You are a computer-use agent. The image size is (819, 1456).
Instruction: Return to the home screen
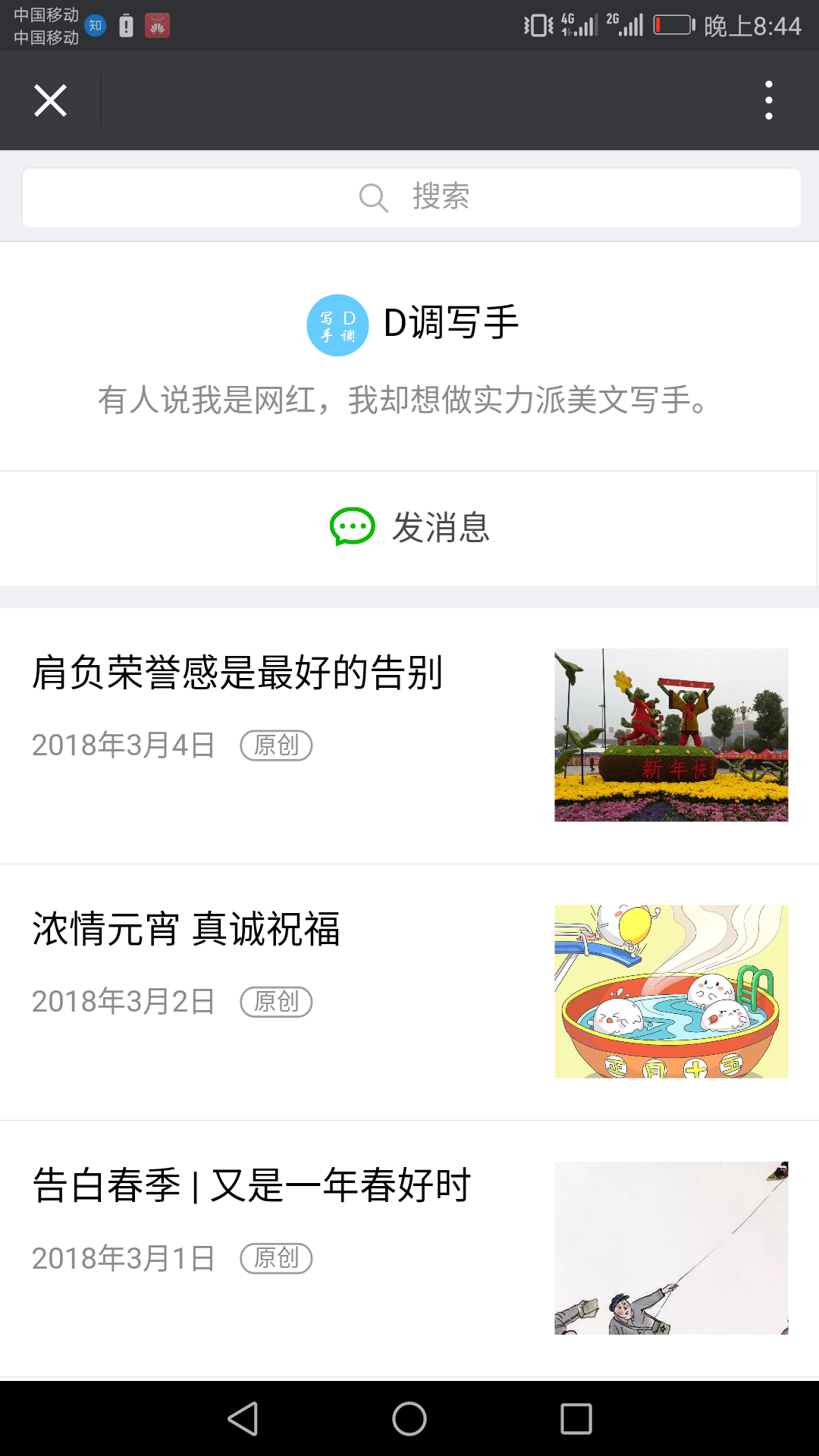(x=409, y=1418)
